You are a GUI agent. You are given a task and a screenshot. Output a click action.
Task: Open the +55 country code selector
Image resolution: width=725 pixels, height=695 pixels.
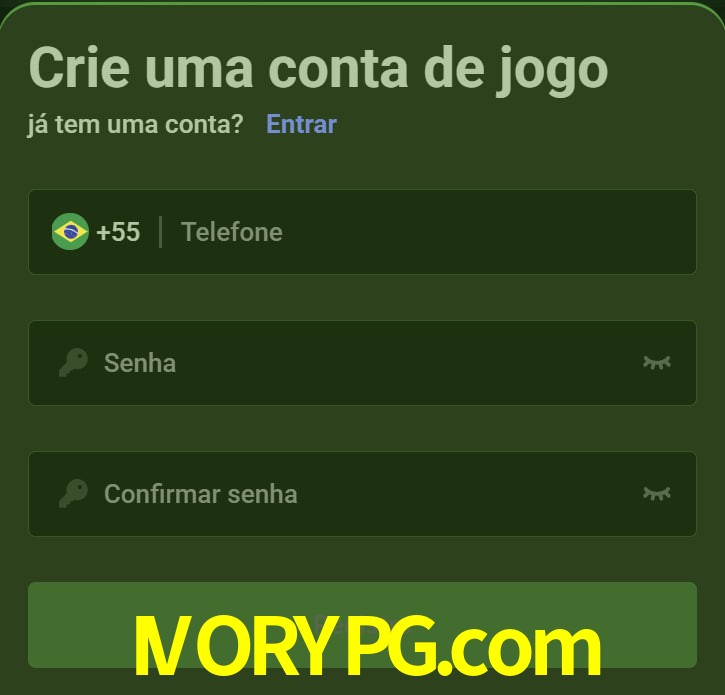point(97,232)
